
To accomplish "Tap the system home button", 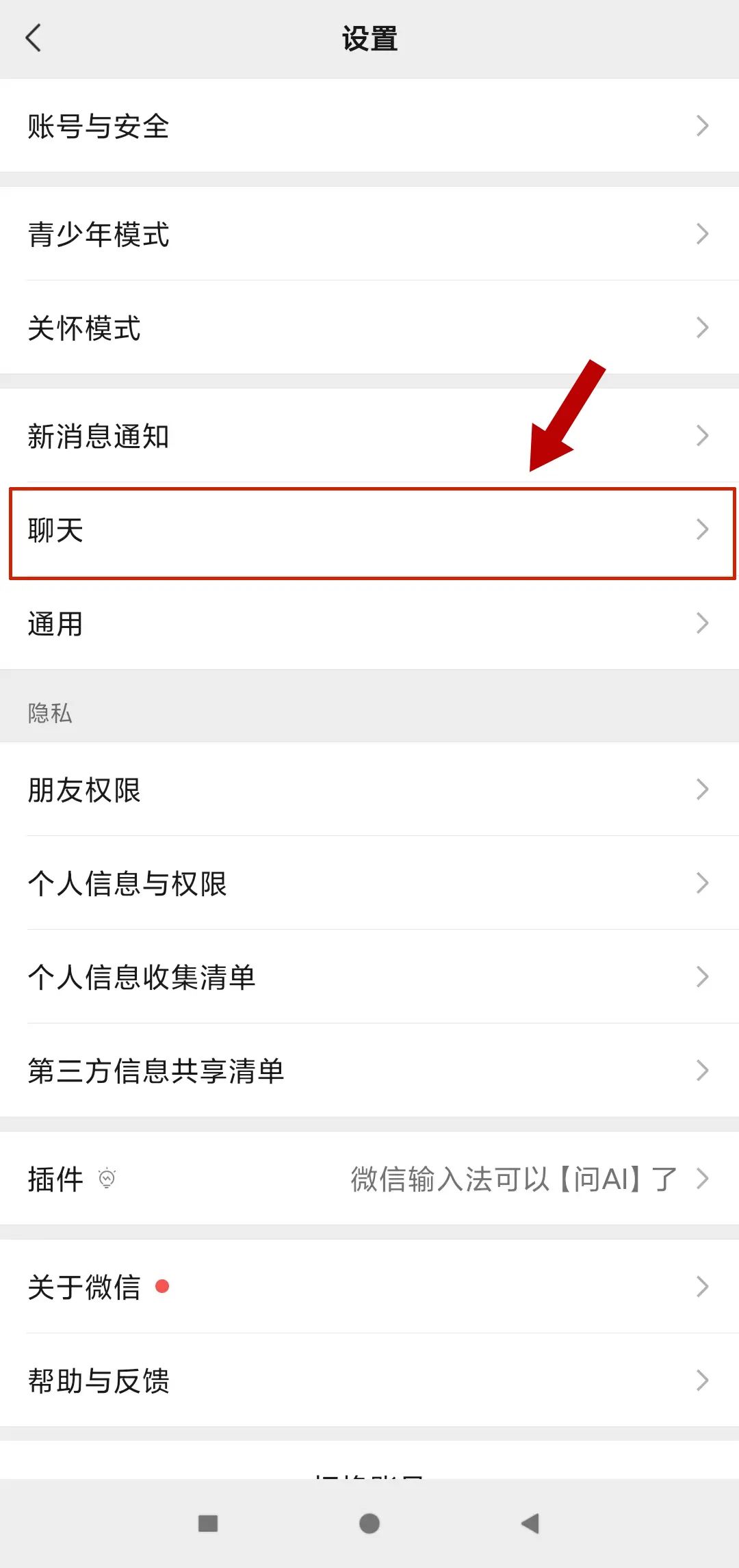I will click(369, 1524).
